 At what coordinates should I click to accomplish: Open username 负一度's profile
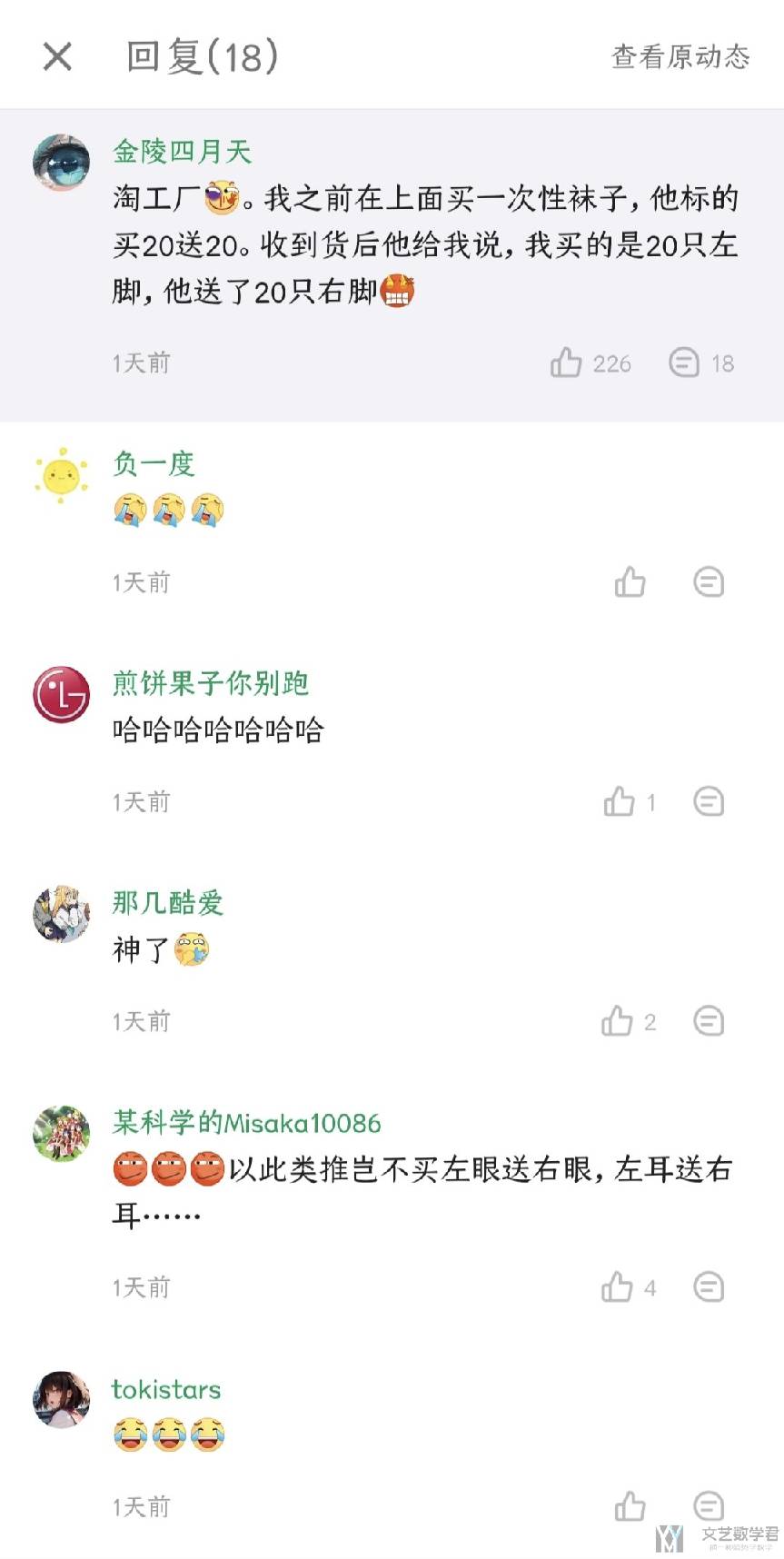pyautogui.click(x=154, y=463)
